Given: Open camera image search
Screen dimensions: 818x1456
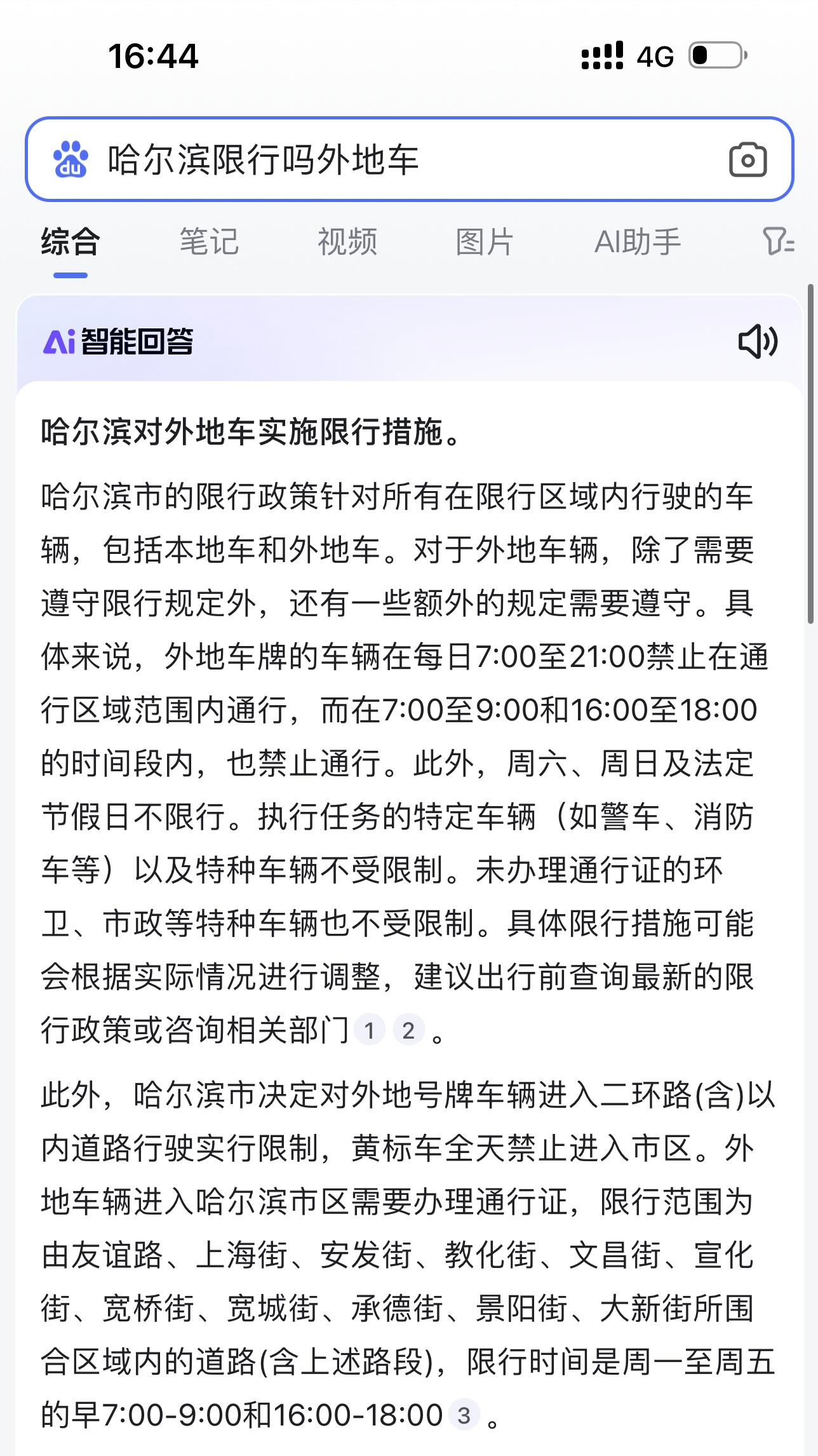Looking at the screenshot, I should click(x=748, y=159).
